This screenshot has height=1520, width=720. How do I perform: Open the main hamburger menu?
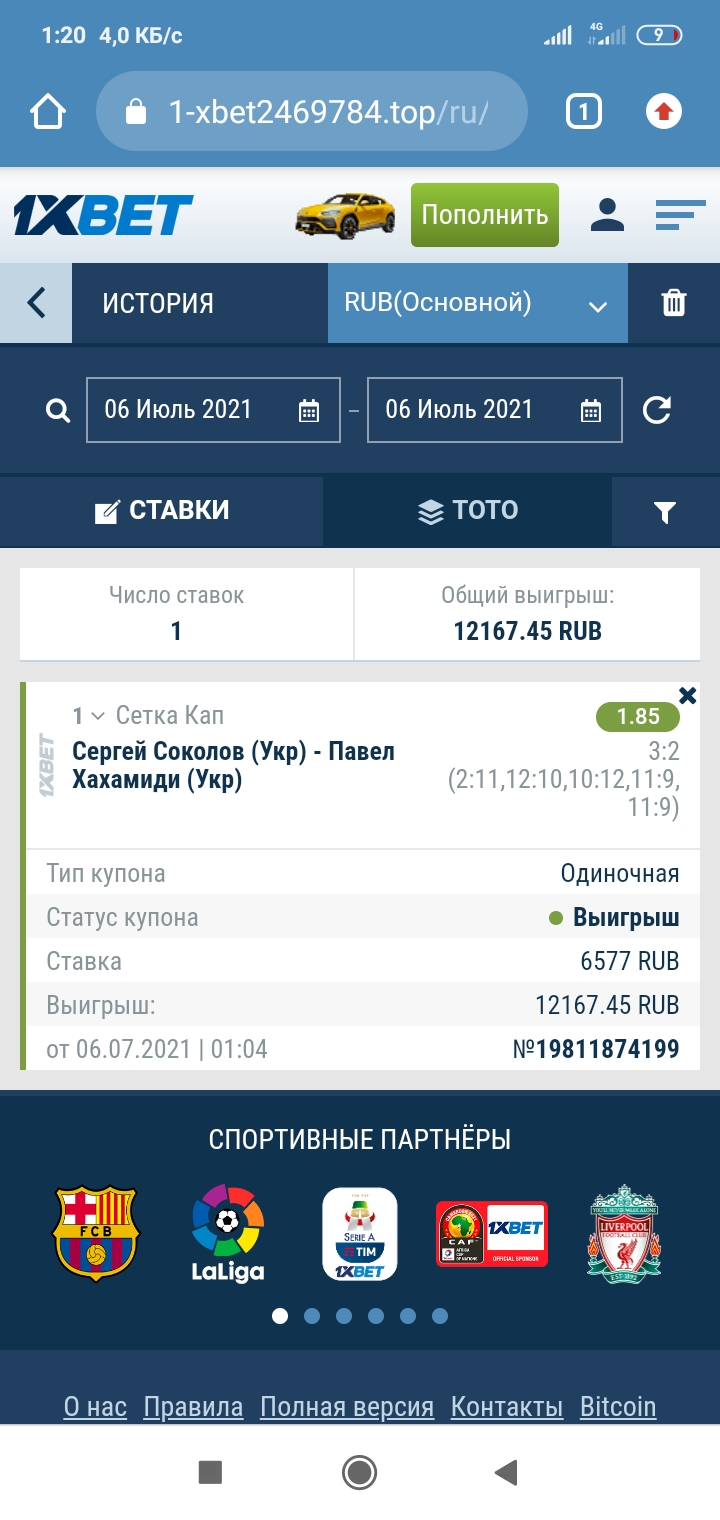click(681, 215)
